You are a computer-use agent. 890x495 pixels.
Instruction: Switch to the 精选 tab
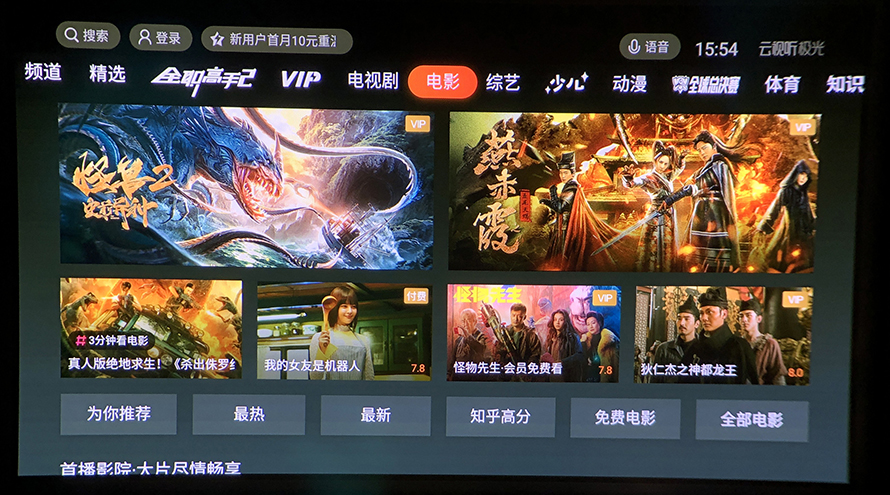[x=107, y=74]
